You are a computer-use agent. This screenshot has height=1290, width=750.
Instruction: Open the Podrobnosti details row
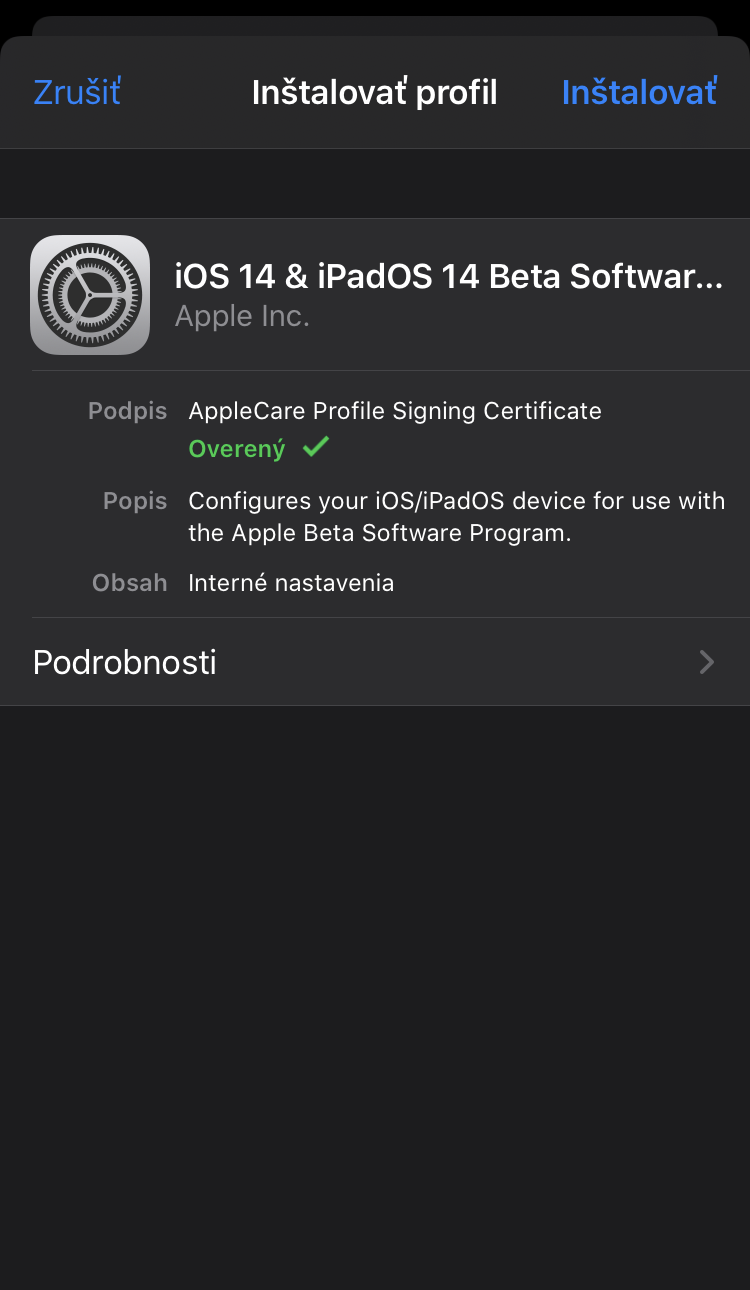[x=375, y=662]
